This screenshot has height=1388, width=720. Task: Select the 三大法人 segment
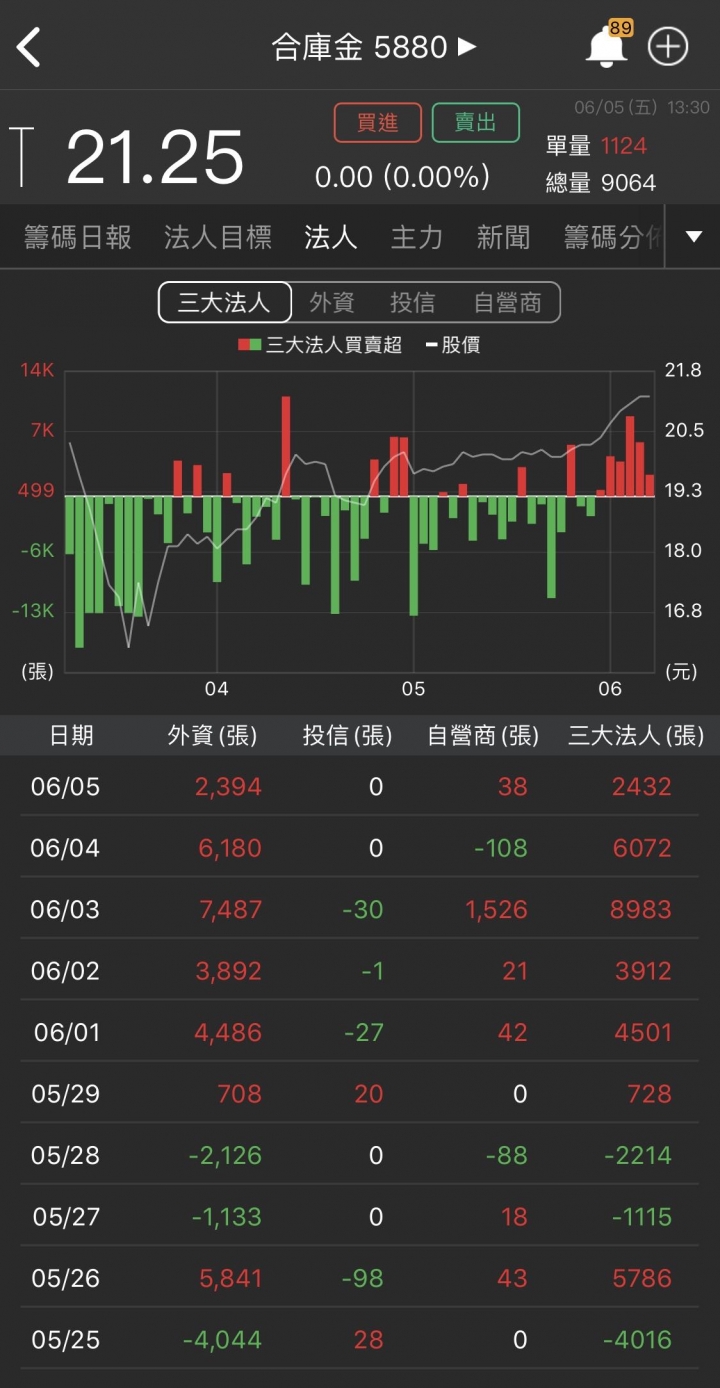tap(224, 302)
